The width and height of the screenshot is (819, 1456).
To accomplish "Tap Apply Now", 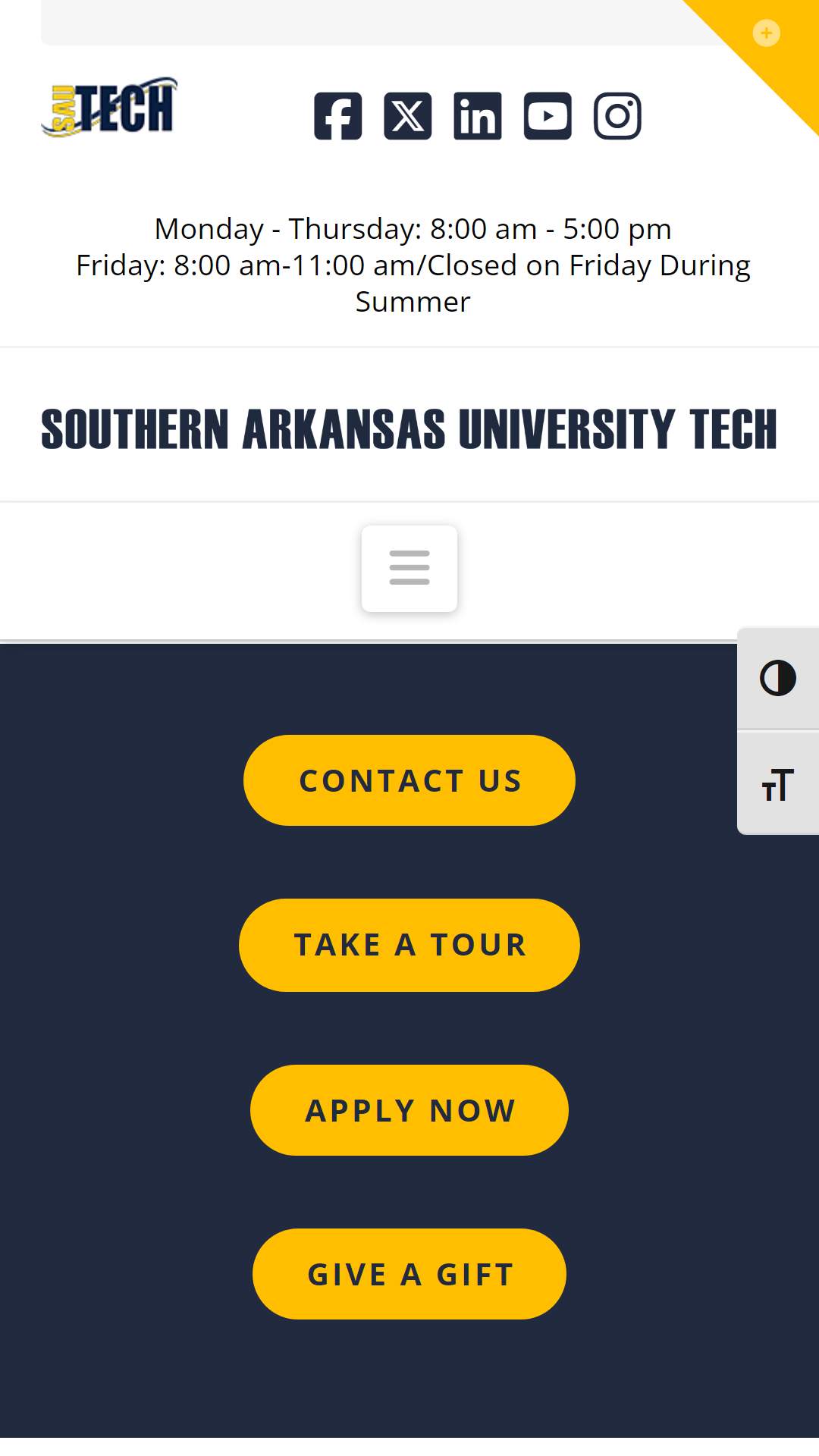I will click(x=409, y=1110).
